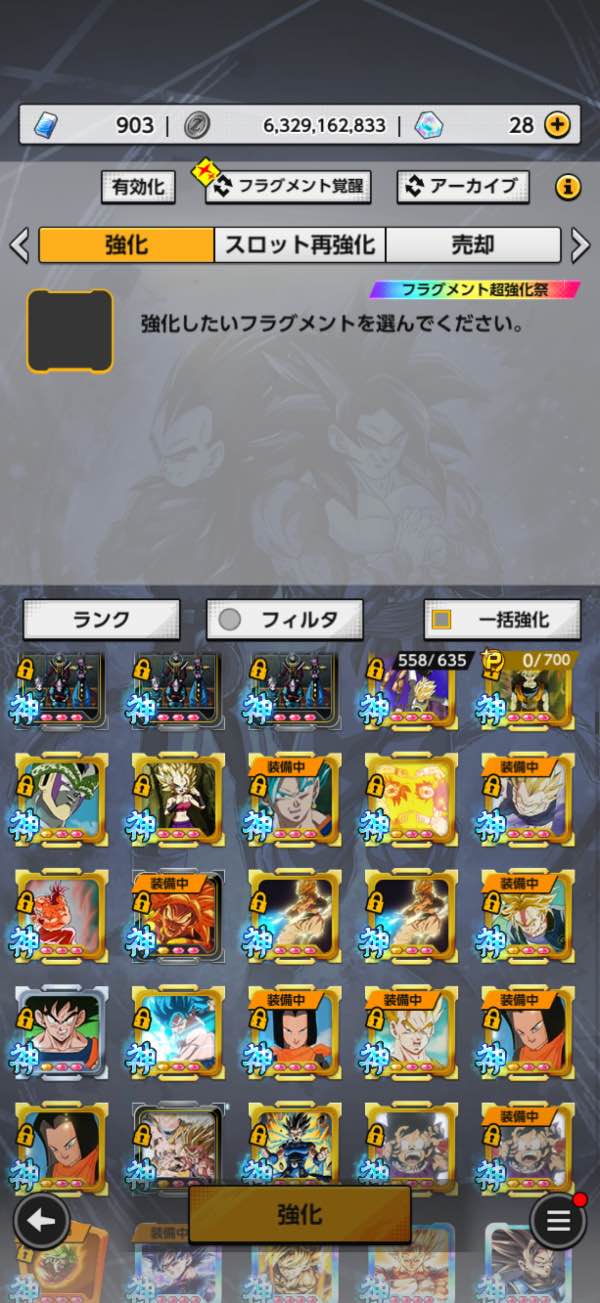Image resolution: width=600 pixels, height=1303 pixels.
Task: Tap the plus icon to add crystals
Action: [x=557, y=125]
